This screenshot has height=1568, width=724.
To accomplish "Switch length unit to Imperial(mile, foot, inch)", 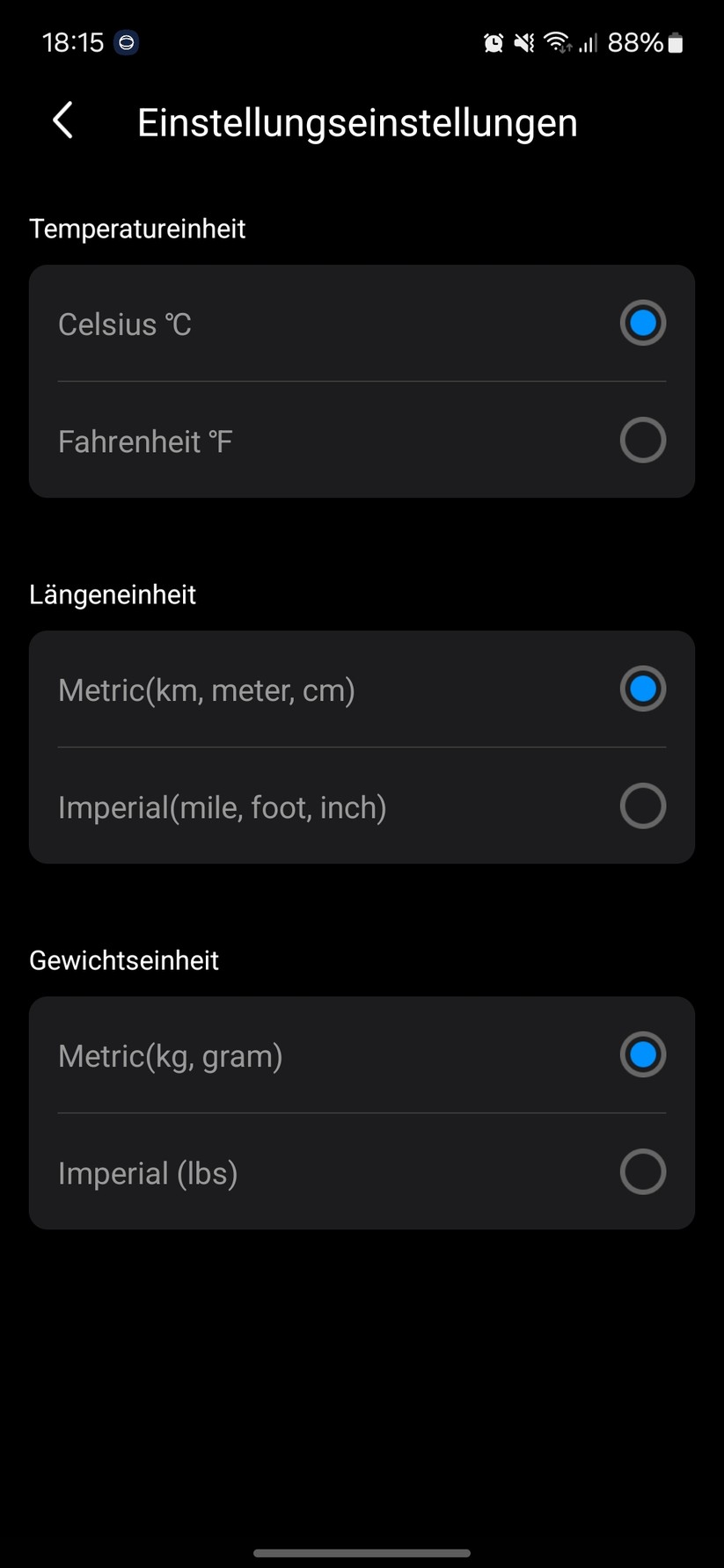I will pyautogui.click(x=642, y=806).
